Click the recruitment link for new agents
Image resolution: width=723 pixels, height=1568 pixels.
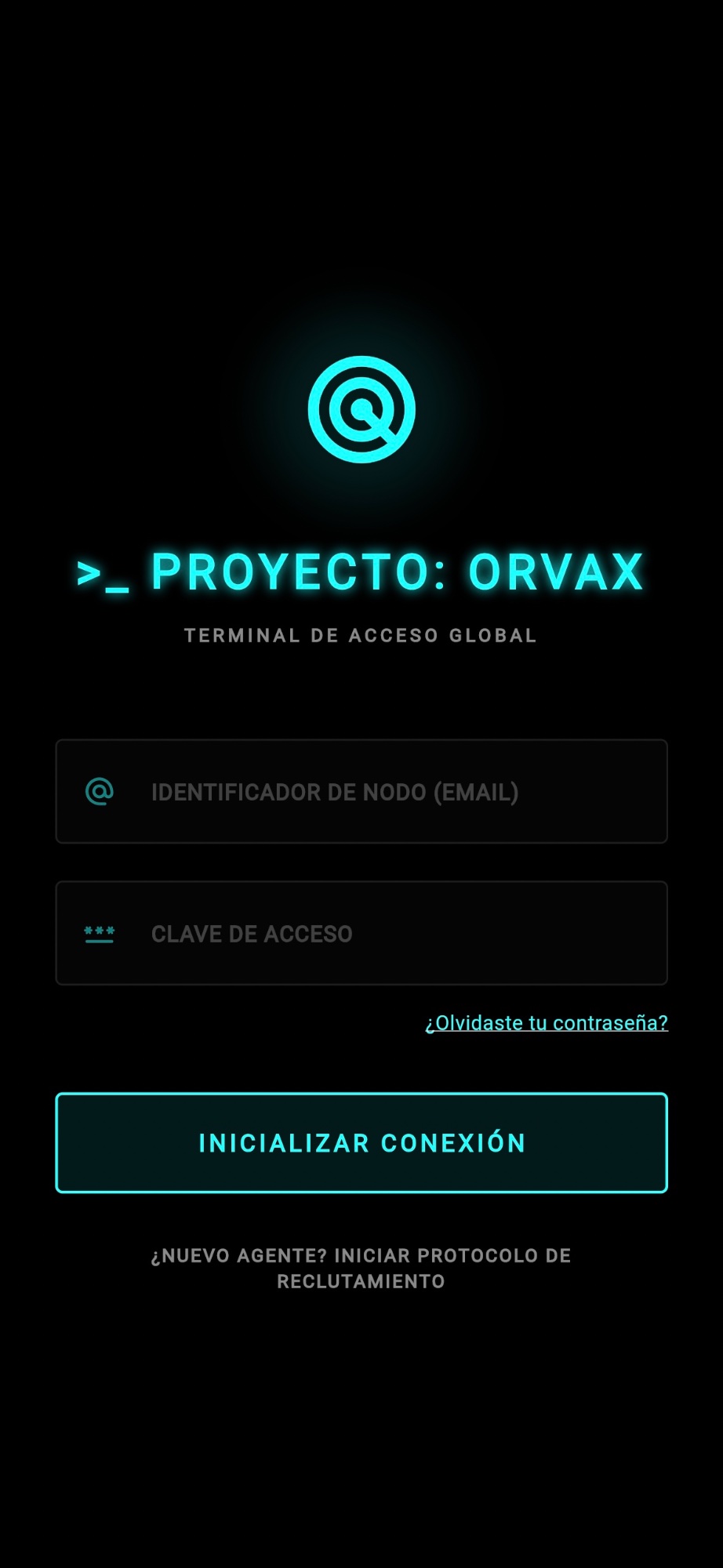point(361,1268)
